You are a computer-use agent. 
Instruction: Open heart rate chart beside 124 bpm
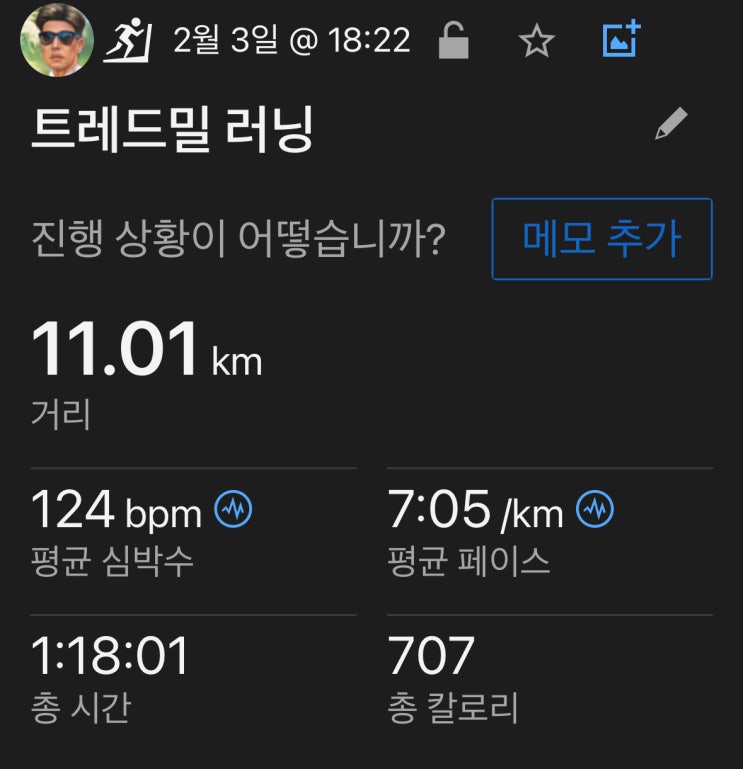coord(234,511)
